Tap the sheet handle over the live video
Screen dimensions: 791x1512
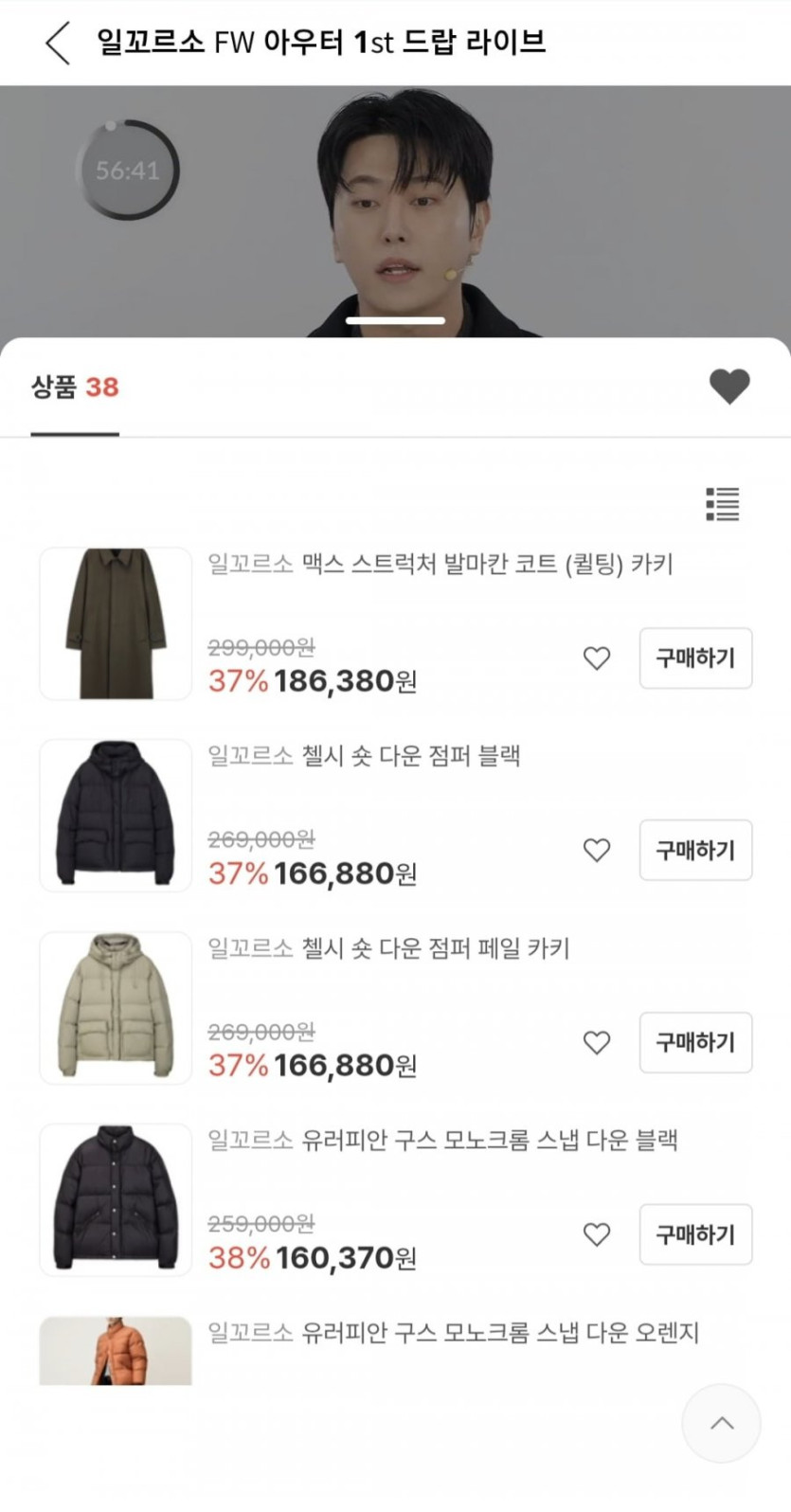(x=395, y=321)
